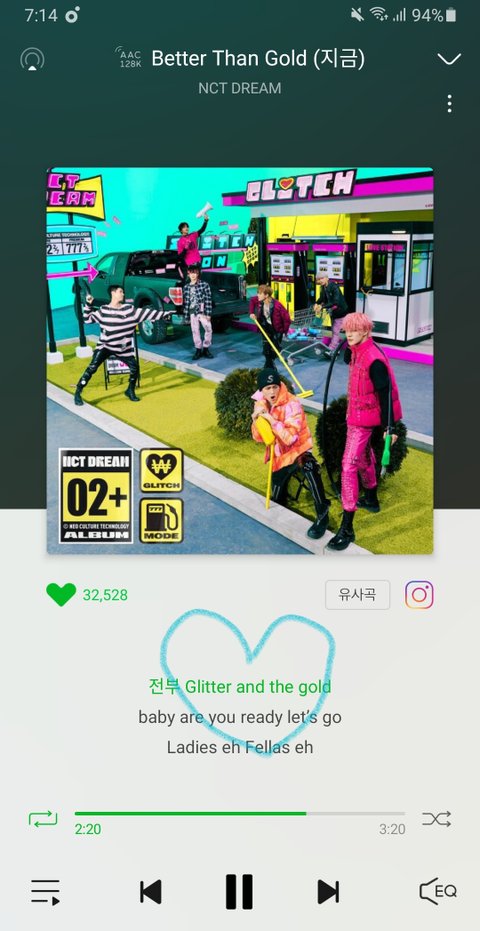The image size is (480, 931).
Task: Open similar songs with 유사곡 button
Action: pos(357,594)
